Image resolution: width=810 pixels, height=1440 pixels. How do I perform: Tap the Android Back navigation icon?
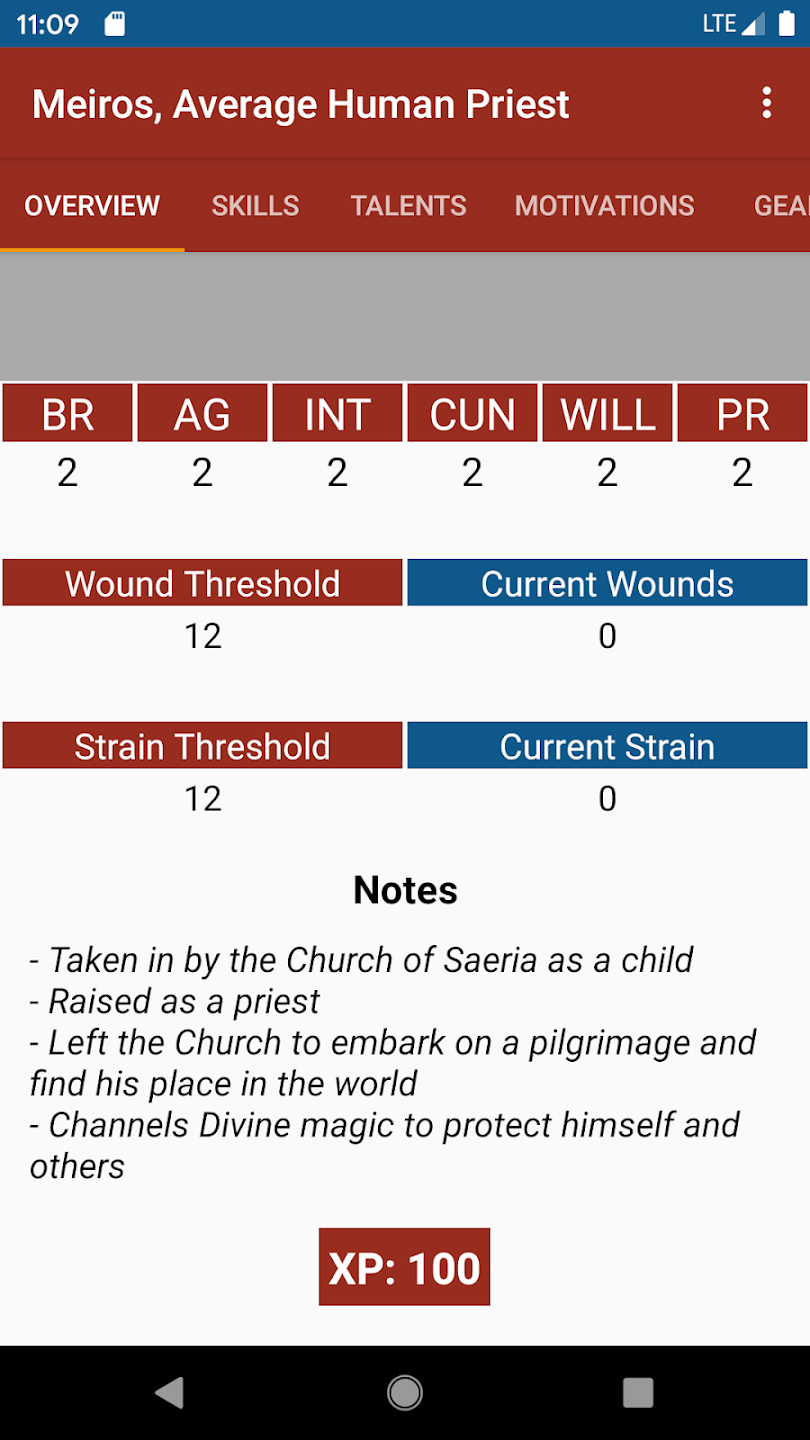point(170,1392)
